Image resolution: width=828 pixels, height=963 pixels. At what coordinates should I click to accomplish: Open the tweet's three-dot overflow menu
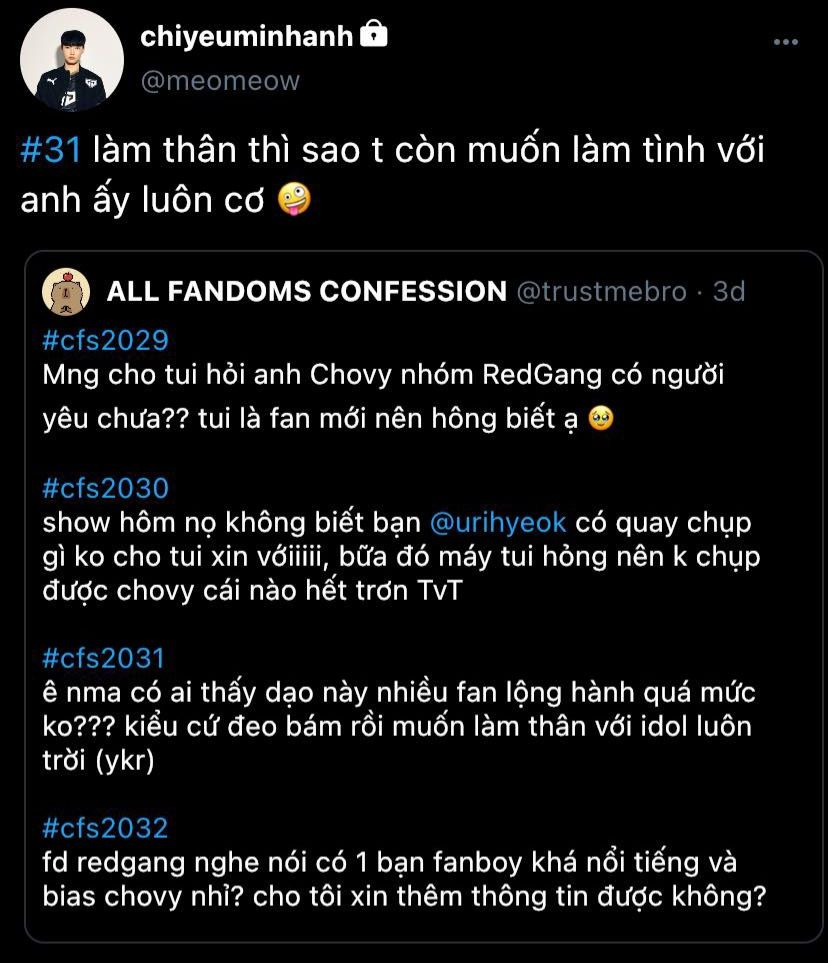click(x=787, y=42)
